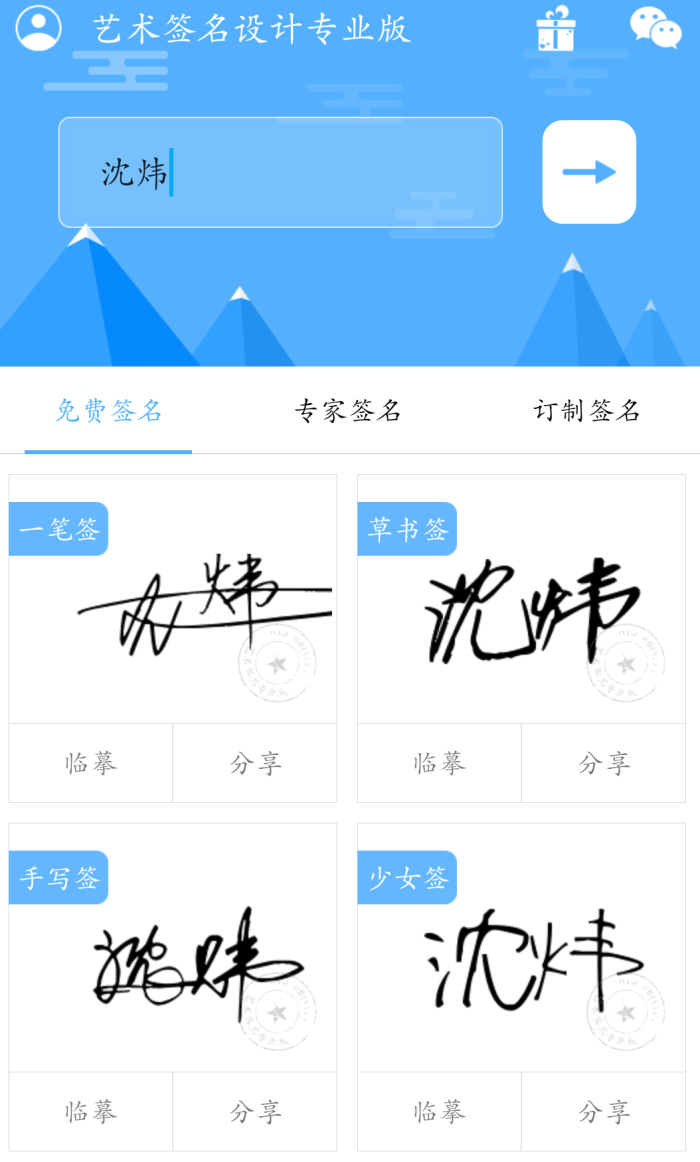Share the 少女签 signature via 分享
The width and height of the screenshot is (700, 1162).
(603, 1111)
